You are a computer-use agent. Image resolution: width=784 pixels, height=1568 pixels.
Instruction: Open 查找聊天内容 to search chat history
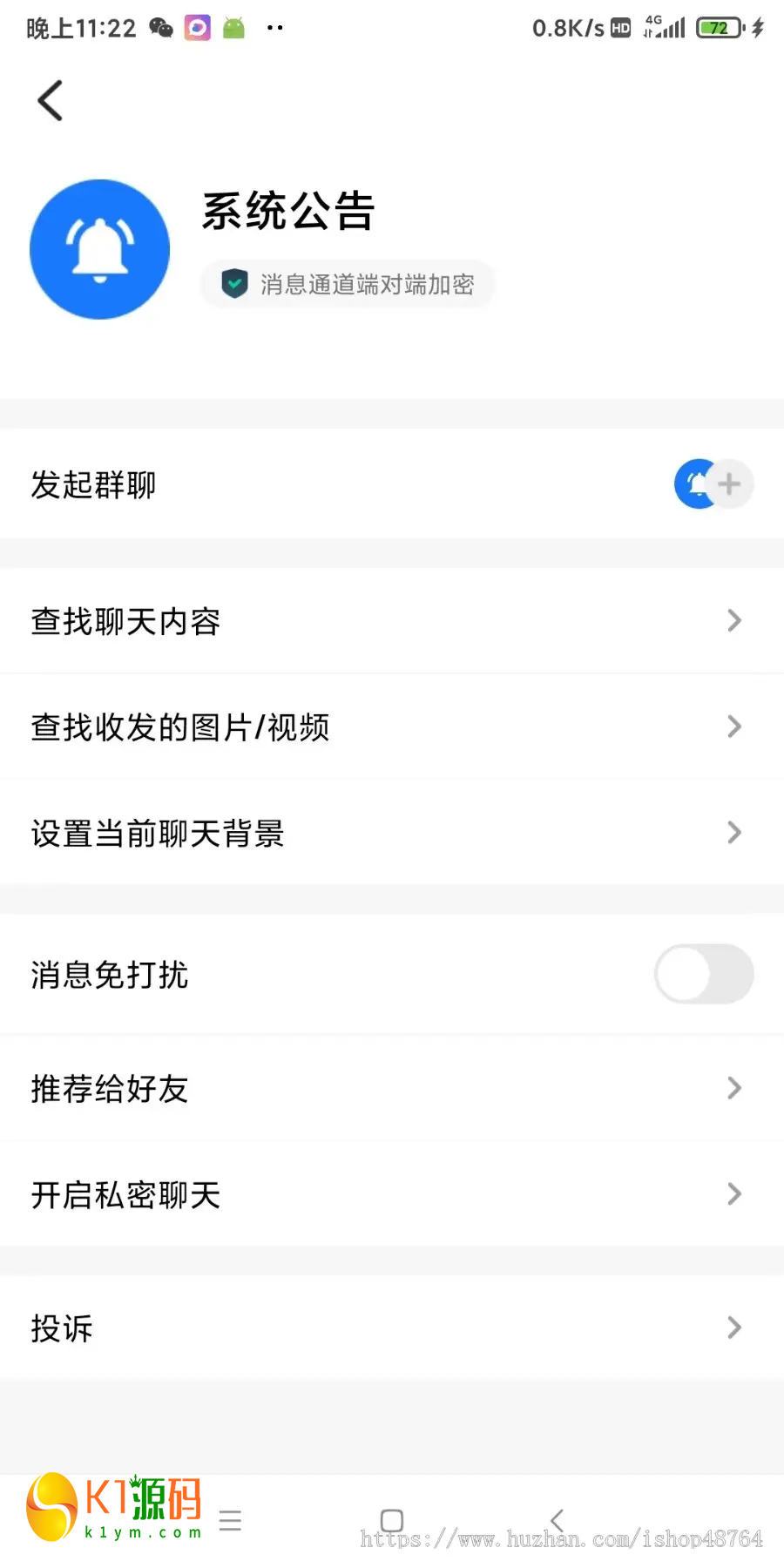(x=392, y=621)
